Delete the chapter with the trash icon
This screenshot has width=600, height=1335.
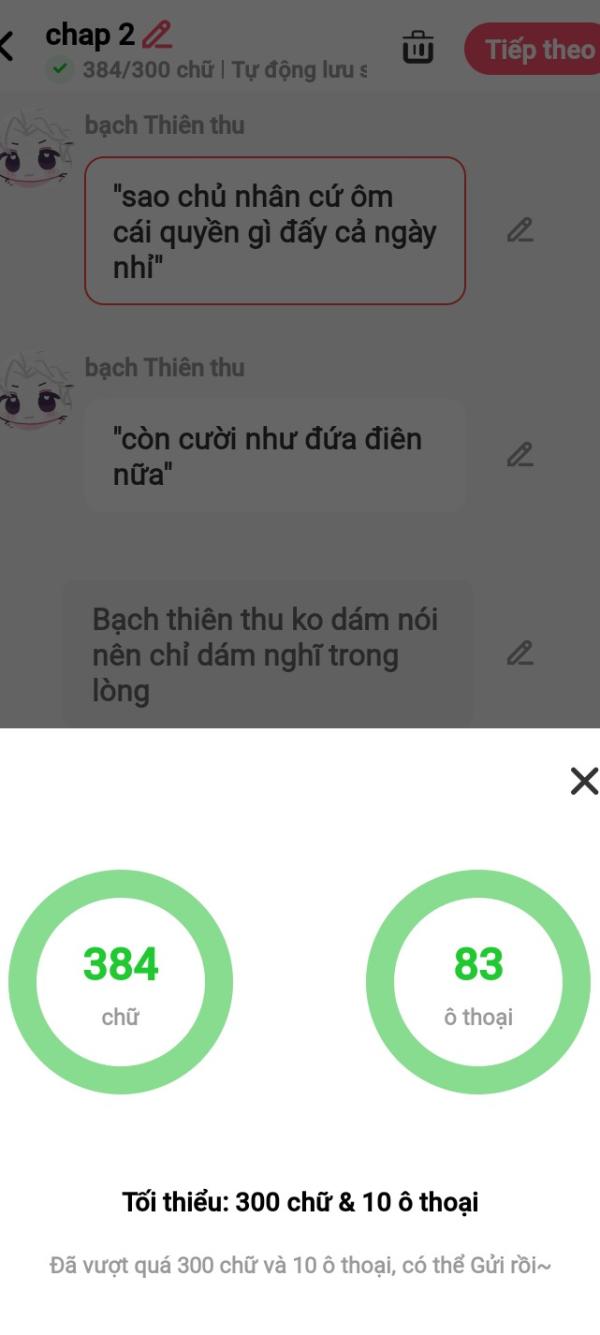click(x=418, y=48)
